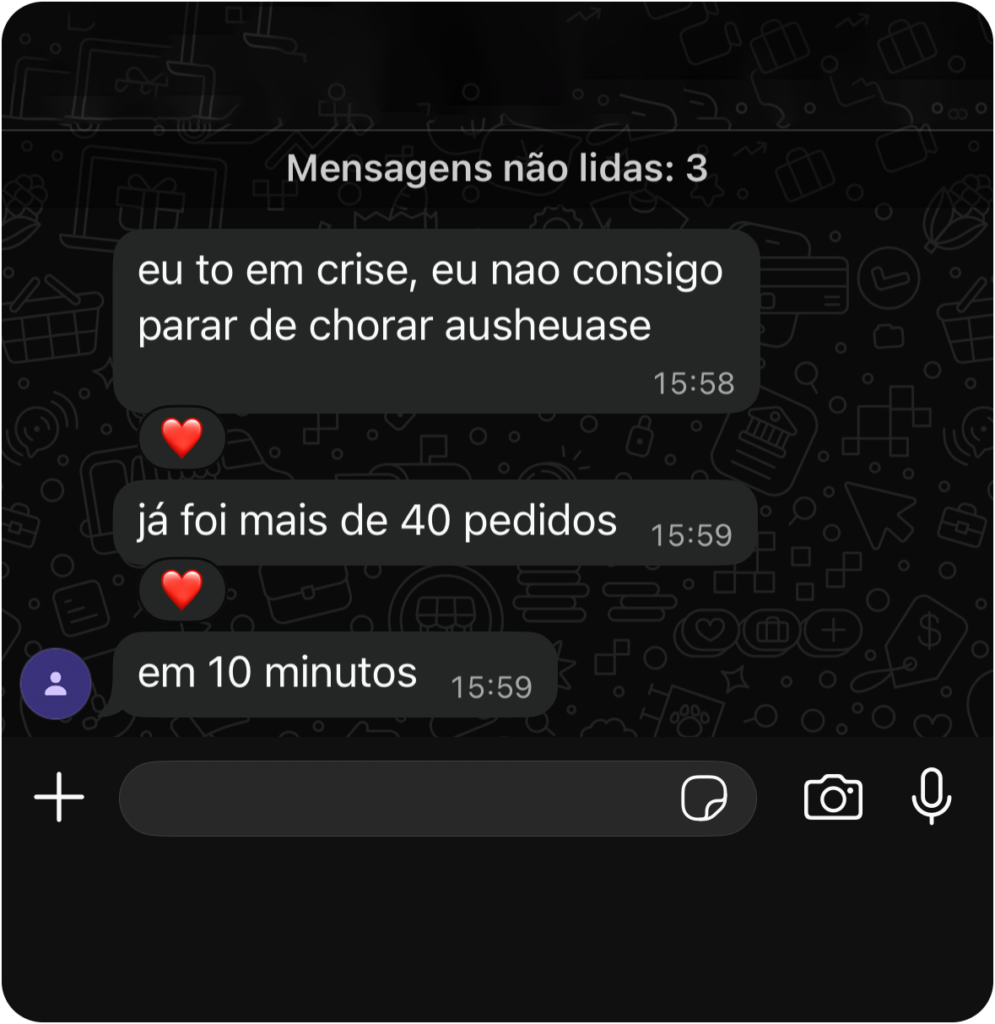The image size is (995, 1024).
Task: View heart reaction under '40 pedidos' message
Action: point(182,589)
